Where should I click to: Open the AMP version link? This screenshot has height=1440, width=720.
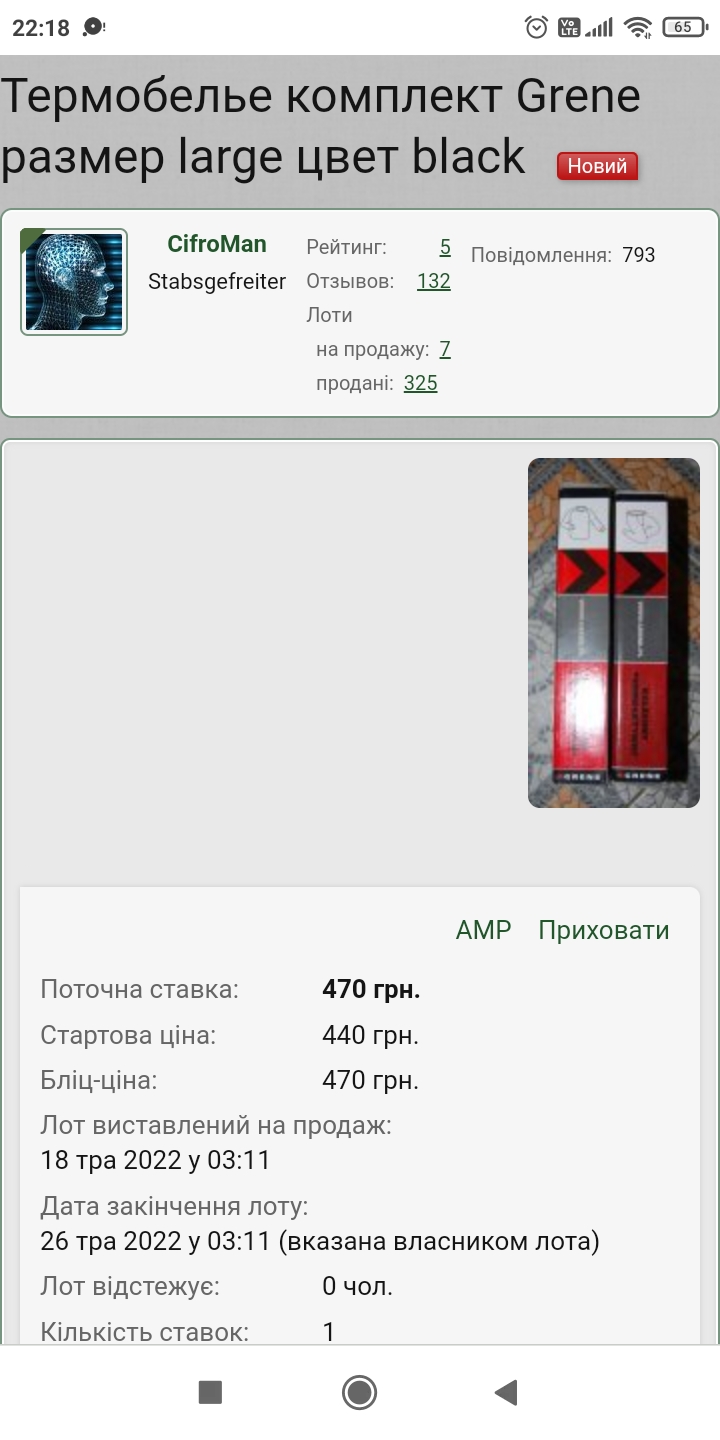(483, 930)
